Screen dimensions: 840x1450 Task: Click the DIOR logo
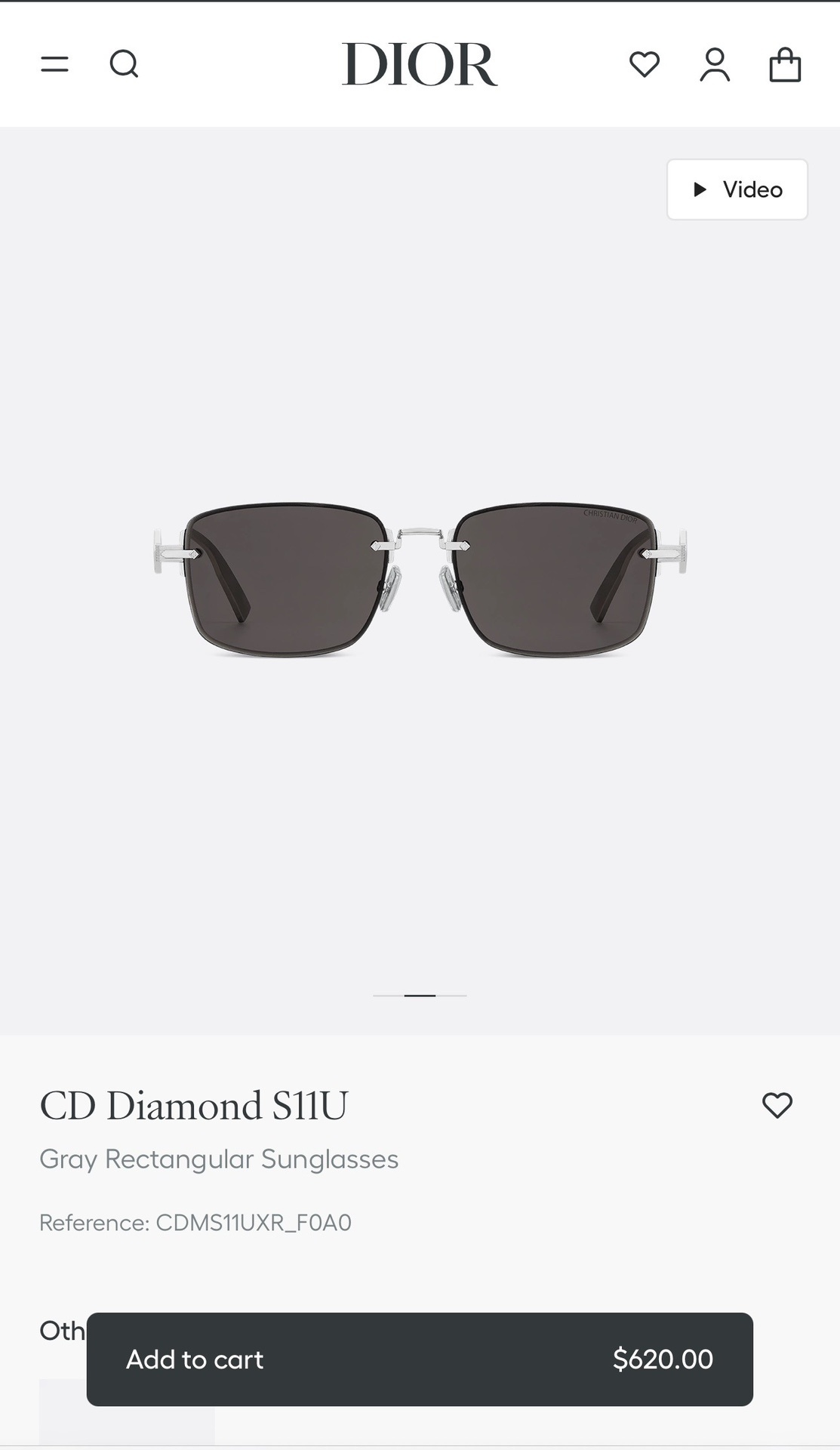pos(420,65)
